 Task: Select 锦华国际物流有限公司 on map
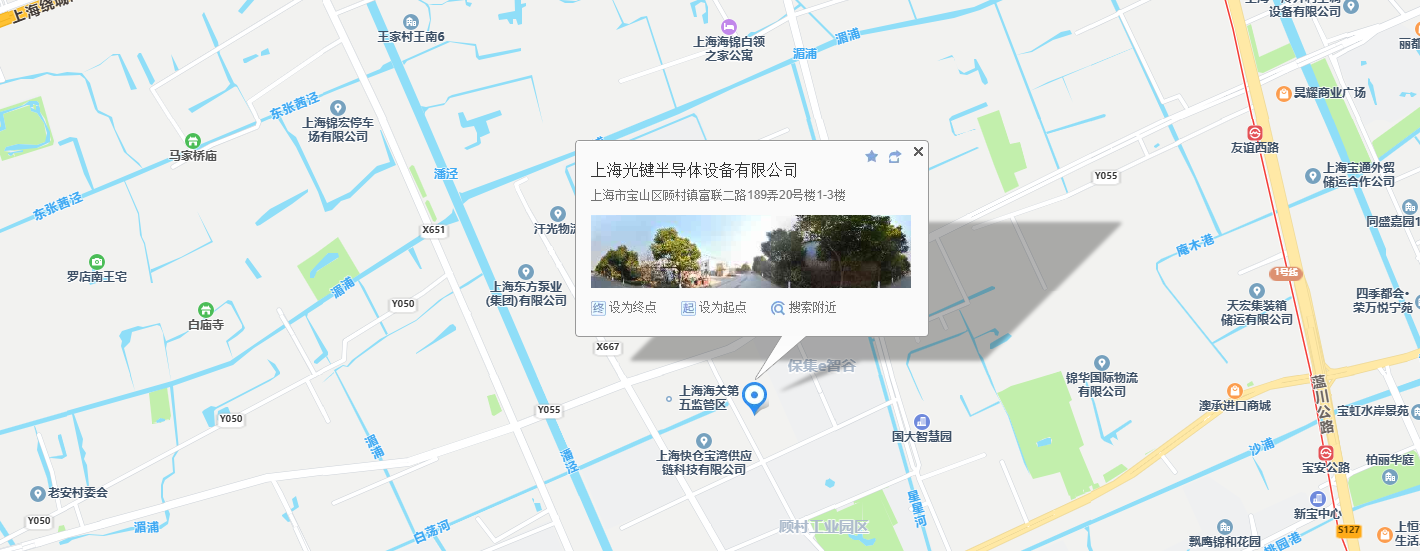click(x=1101, y=362)
